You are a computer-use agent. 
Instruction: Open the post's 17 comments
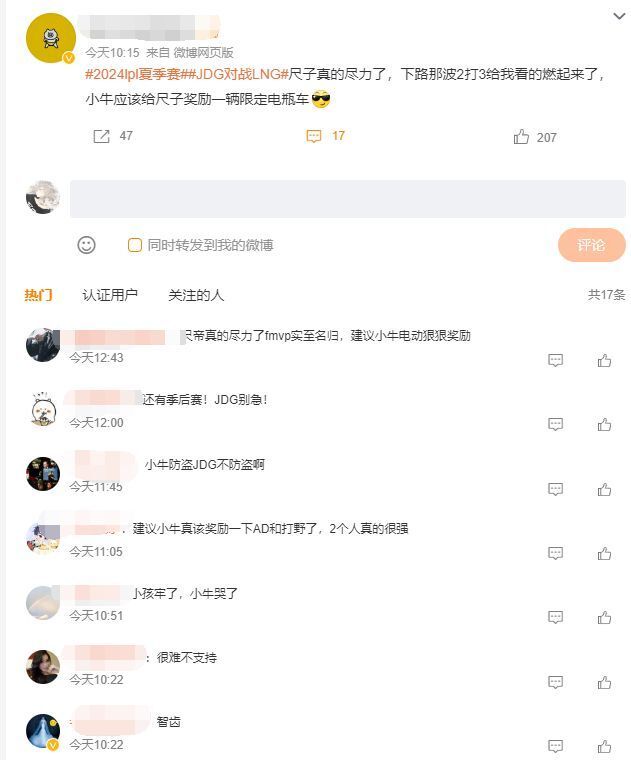(325, 136)
